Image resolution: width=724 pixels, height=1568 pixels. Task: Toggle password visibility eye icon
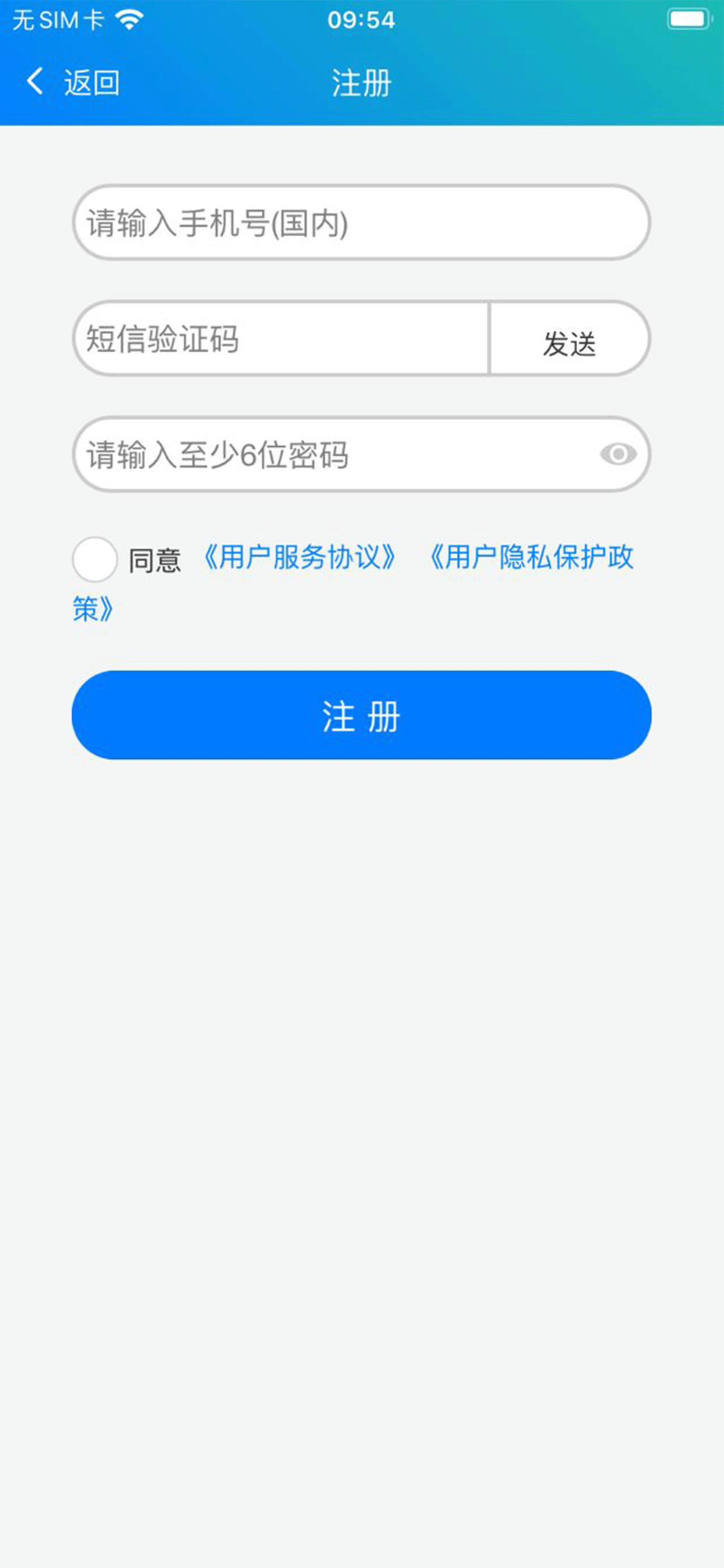(618, 454)
